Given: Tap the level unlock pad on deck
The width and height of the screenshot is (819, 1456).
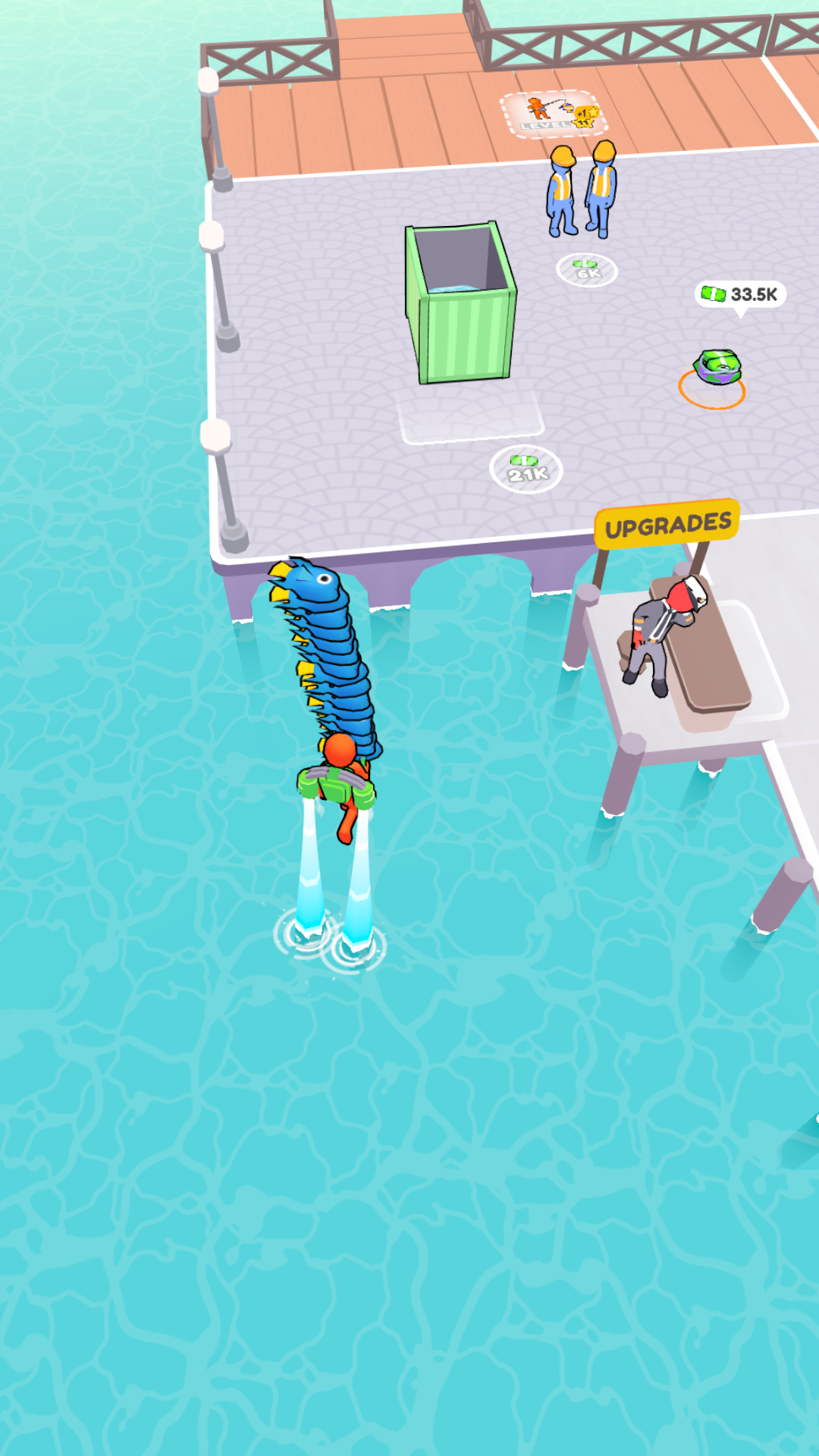Looking at the screenshot, I should coord(554,114).
